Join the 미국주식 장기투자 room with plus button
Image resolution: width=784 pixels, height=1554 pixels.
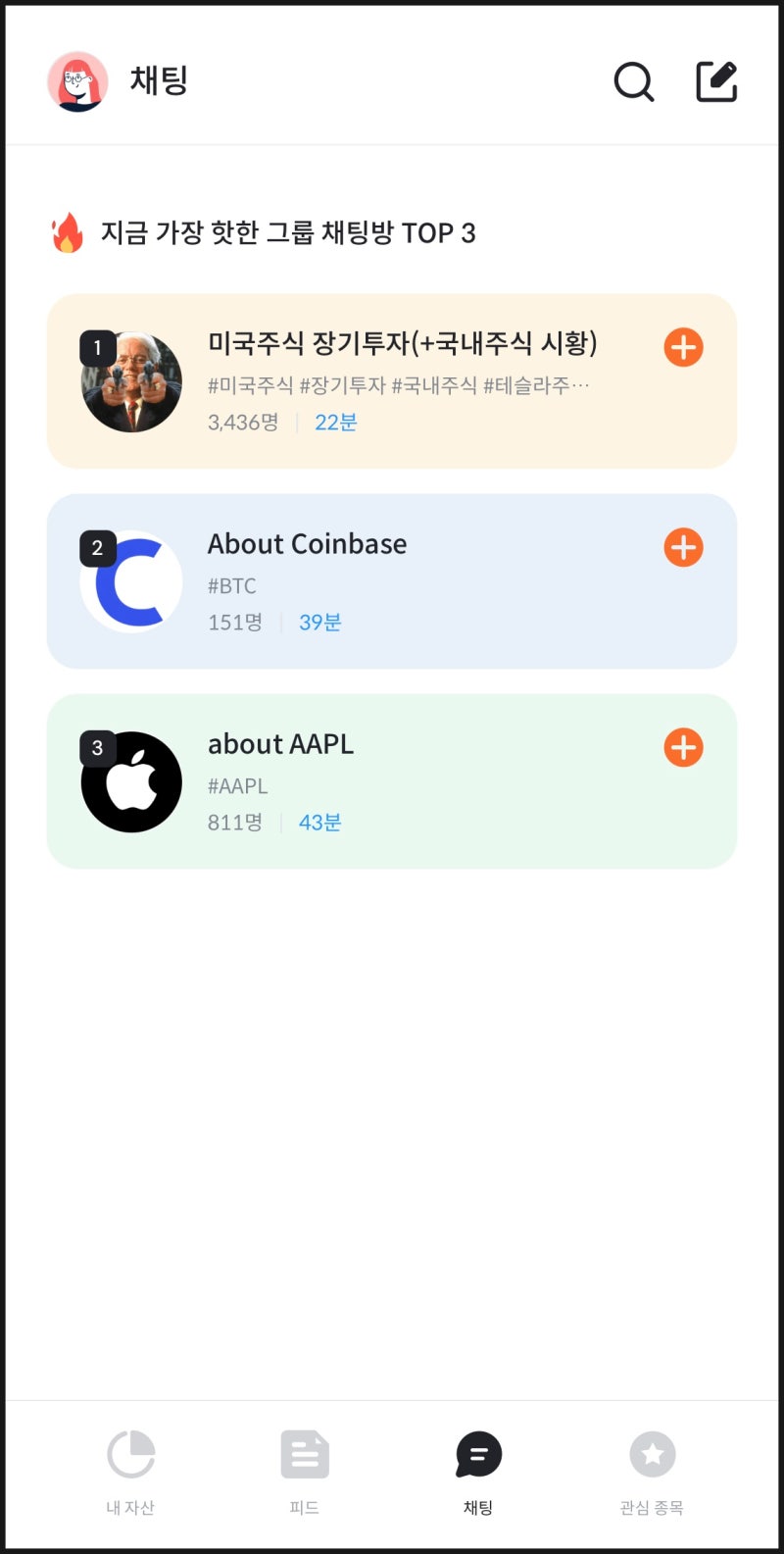(x=683, y=346)
